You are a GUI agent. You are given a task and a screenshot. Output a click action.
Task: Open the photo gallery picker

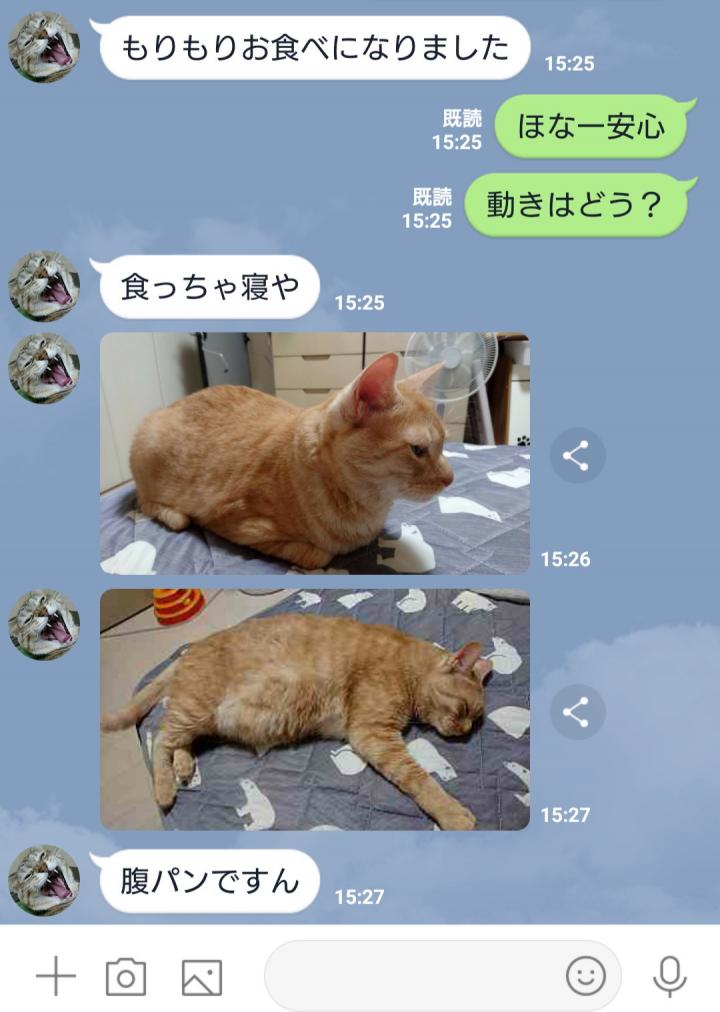[201, 977]
